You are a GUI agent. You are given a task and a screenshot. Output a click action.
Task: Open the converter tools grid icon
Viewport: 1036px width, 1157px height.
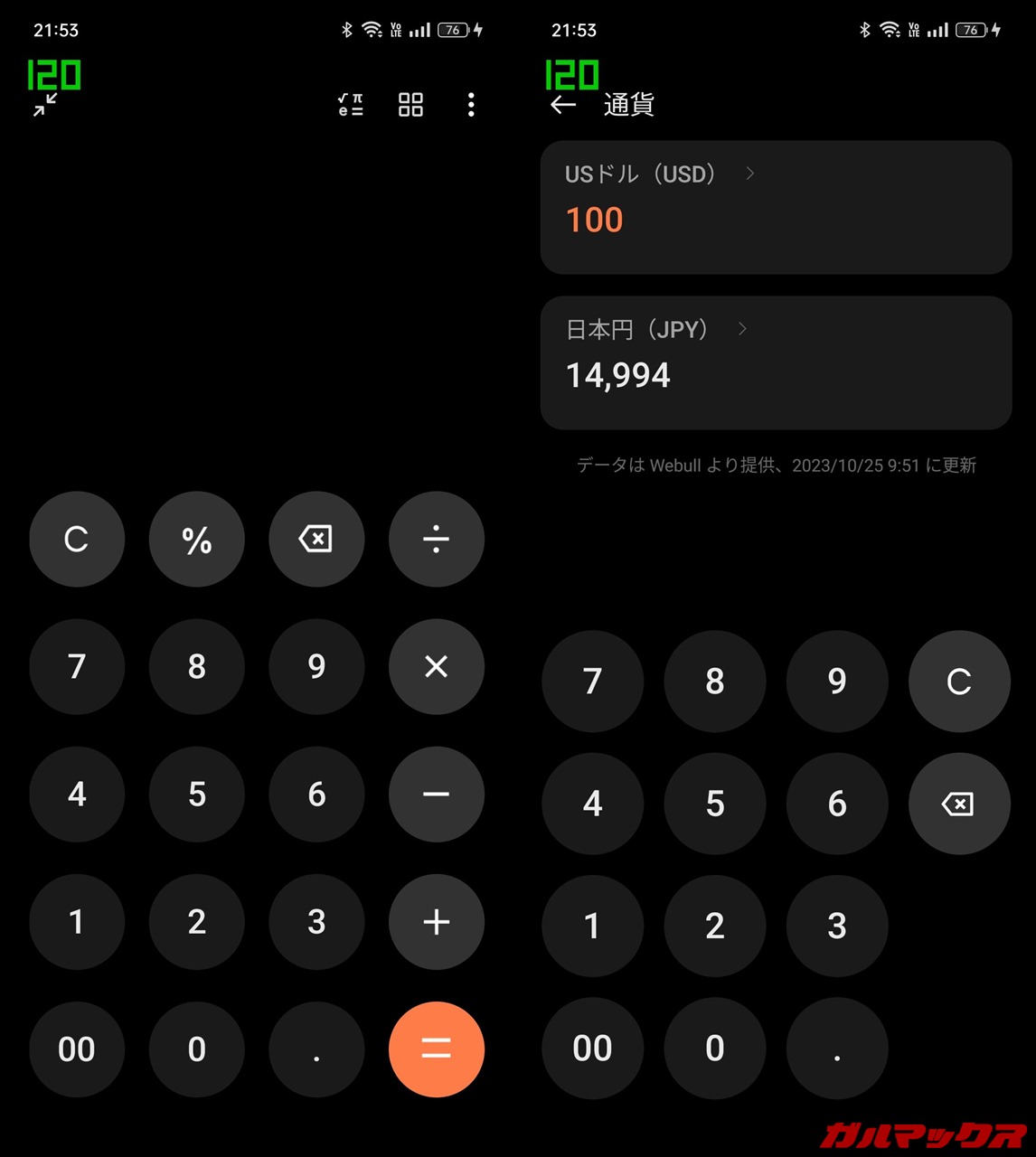click(x=410, y=105)
